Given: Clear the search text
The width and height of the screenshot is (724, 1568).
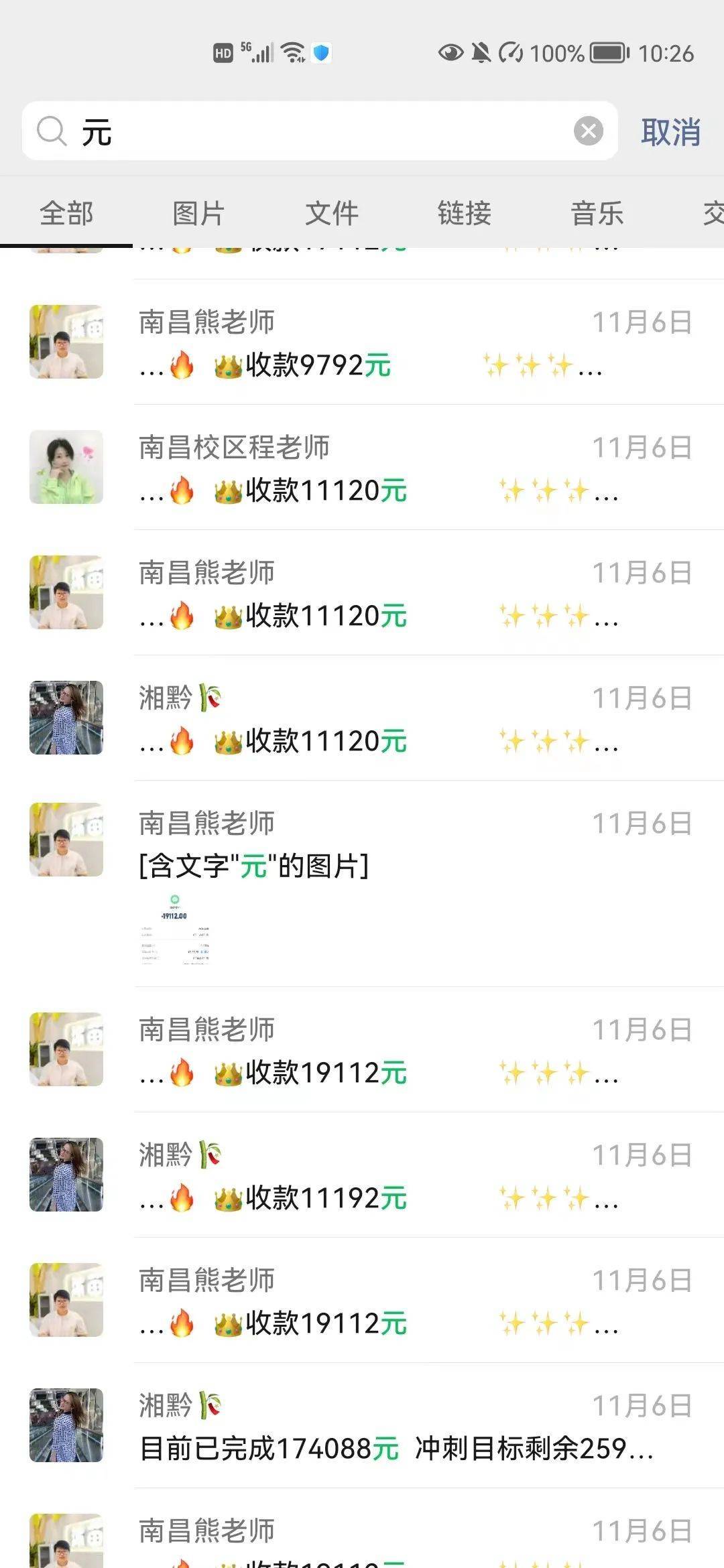Looking at the screenshot, I should (588, 131).
